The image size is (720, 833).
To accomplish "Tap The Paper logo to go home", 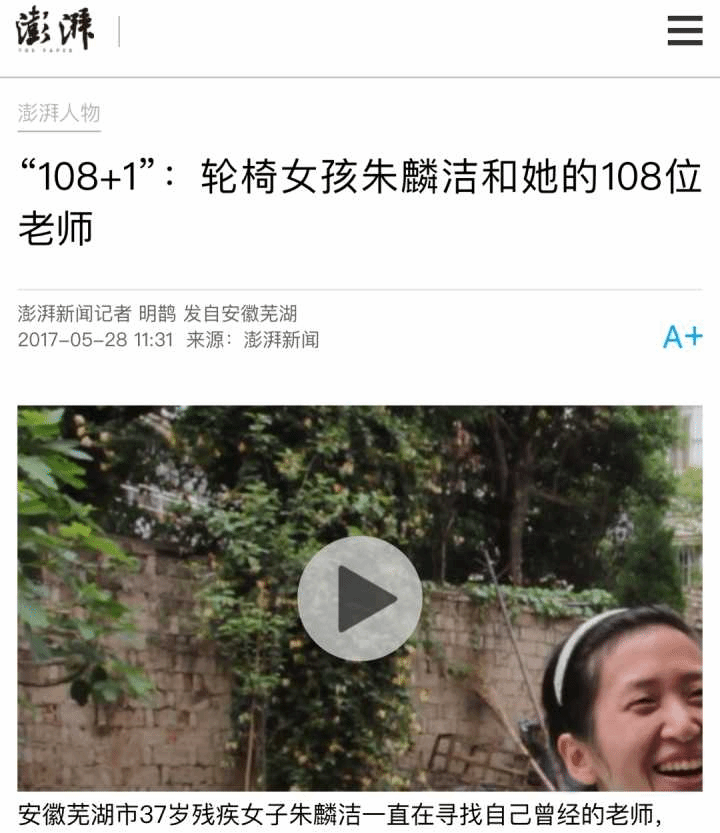I will coord(55,31).
